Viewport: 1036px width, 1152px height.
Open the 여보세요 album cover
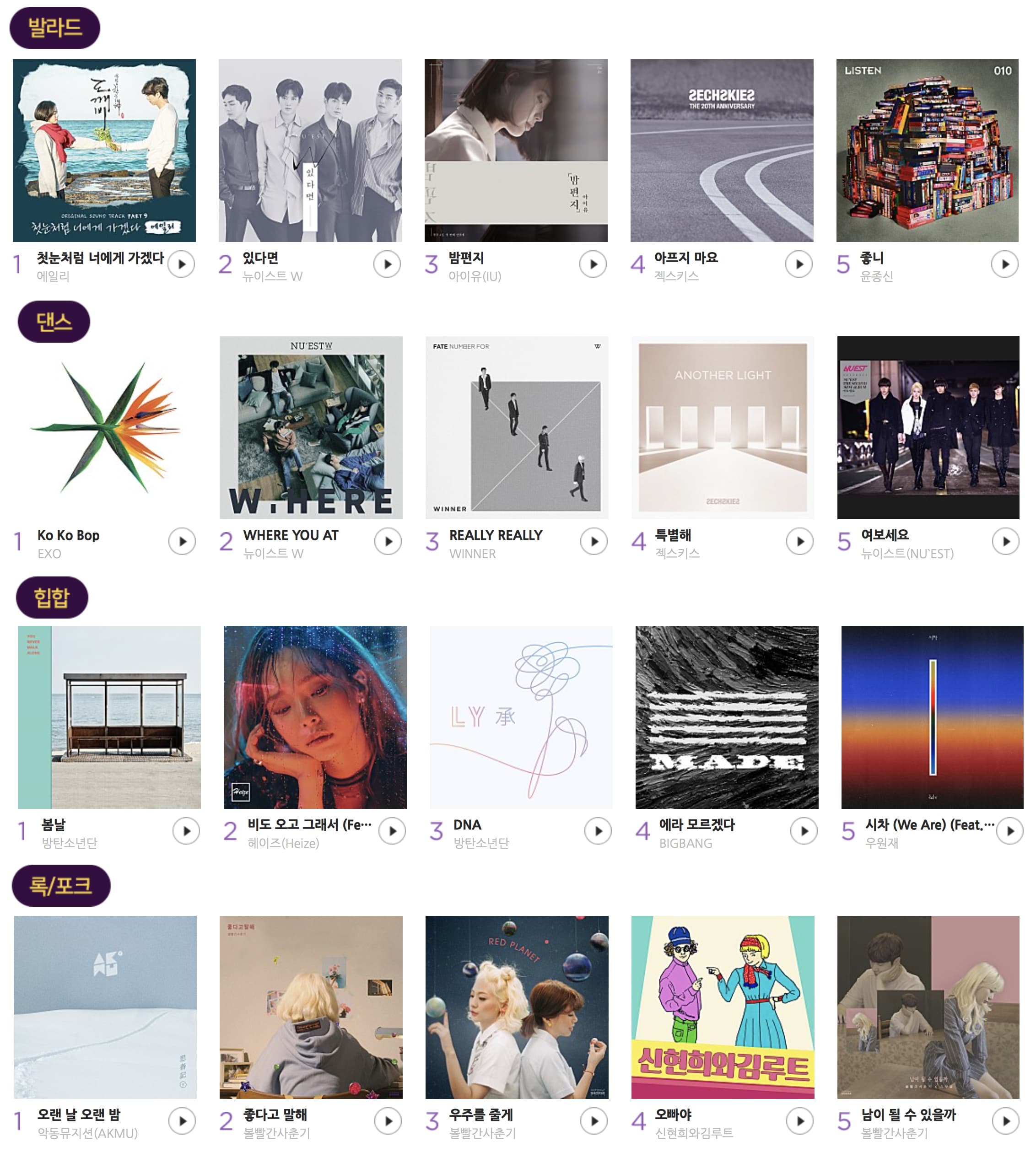pos(928,427)
